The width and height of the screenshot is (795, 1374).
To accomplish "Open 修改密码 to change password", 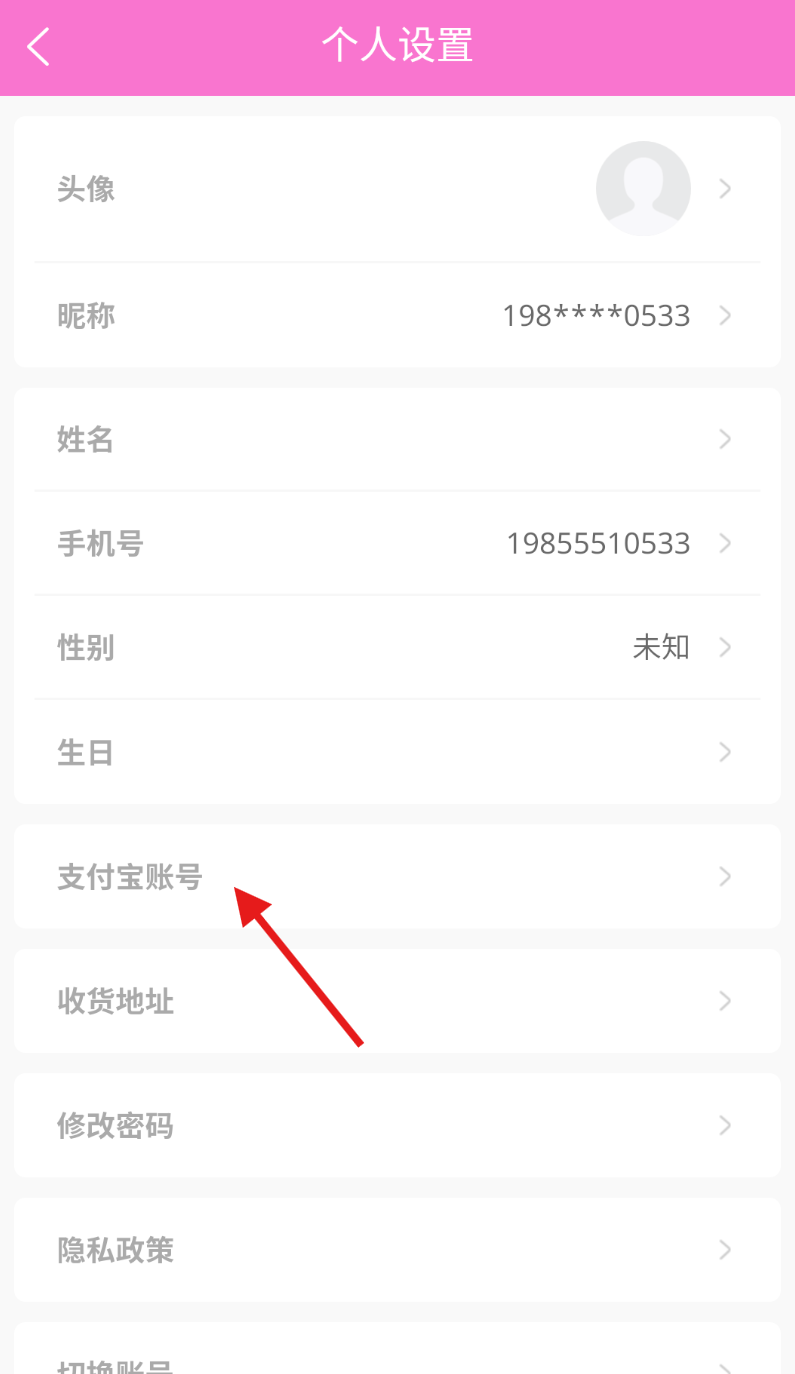I will (397, 1126).
